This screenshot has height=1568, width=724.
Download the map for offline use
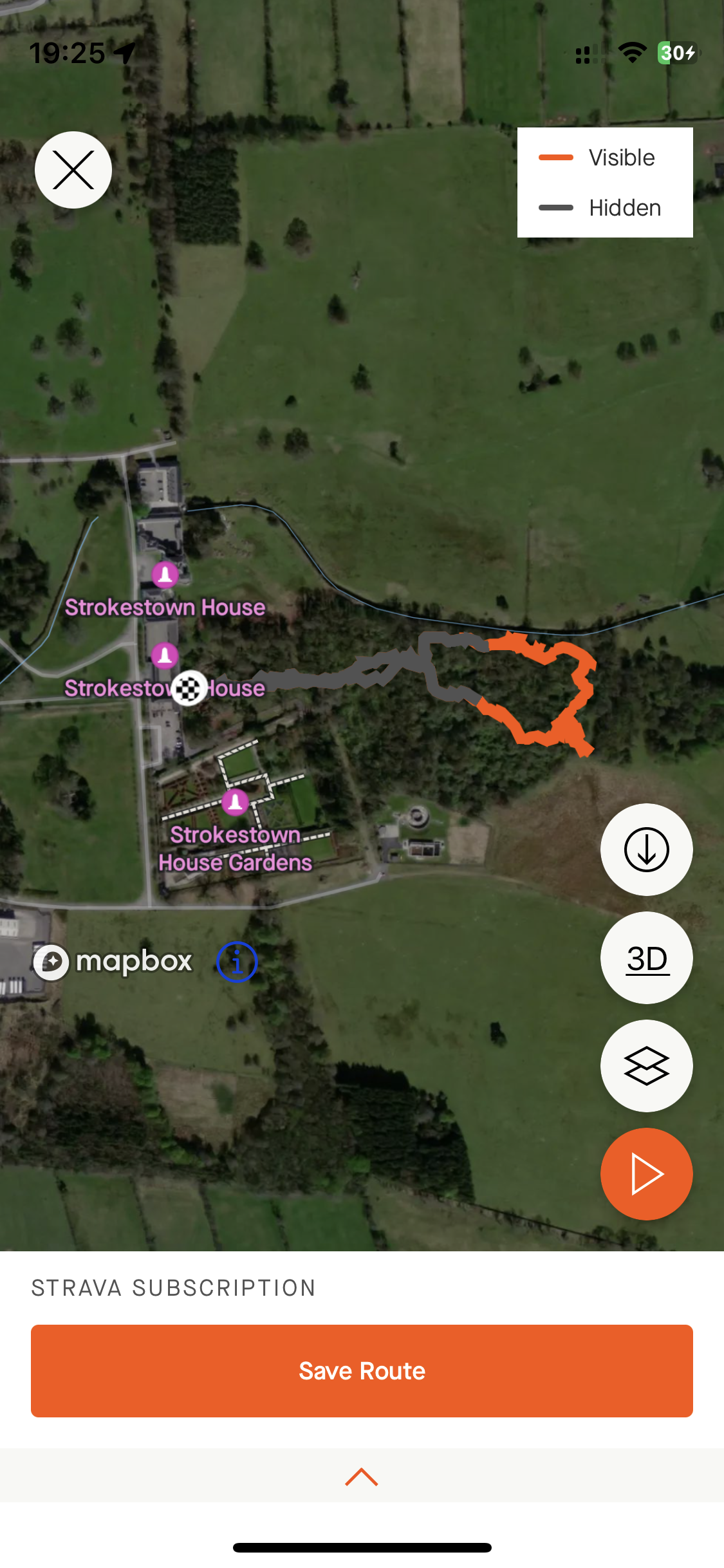[x=646, y=850]
